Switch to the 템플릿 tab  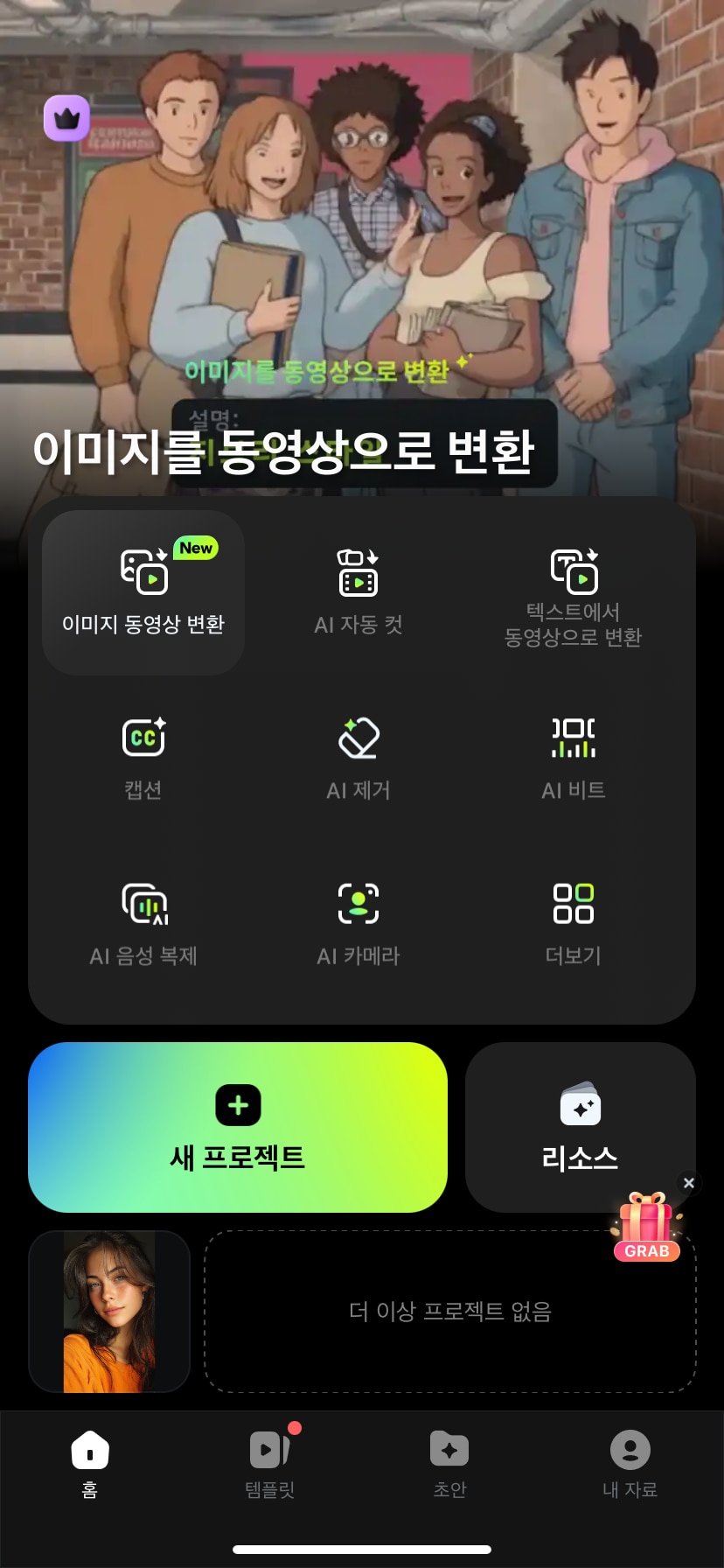270,1462
